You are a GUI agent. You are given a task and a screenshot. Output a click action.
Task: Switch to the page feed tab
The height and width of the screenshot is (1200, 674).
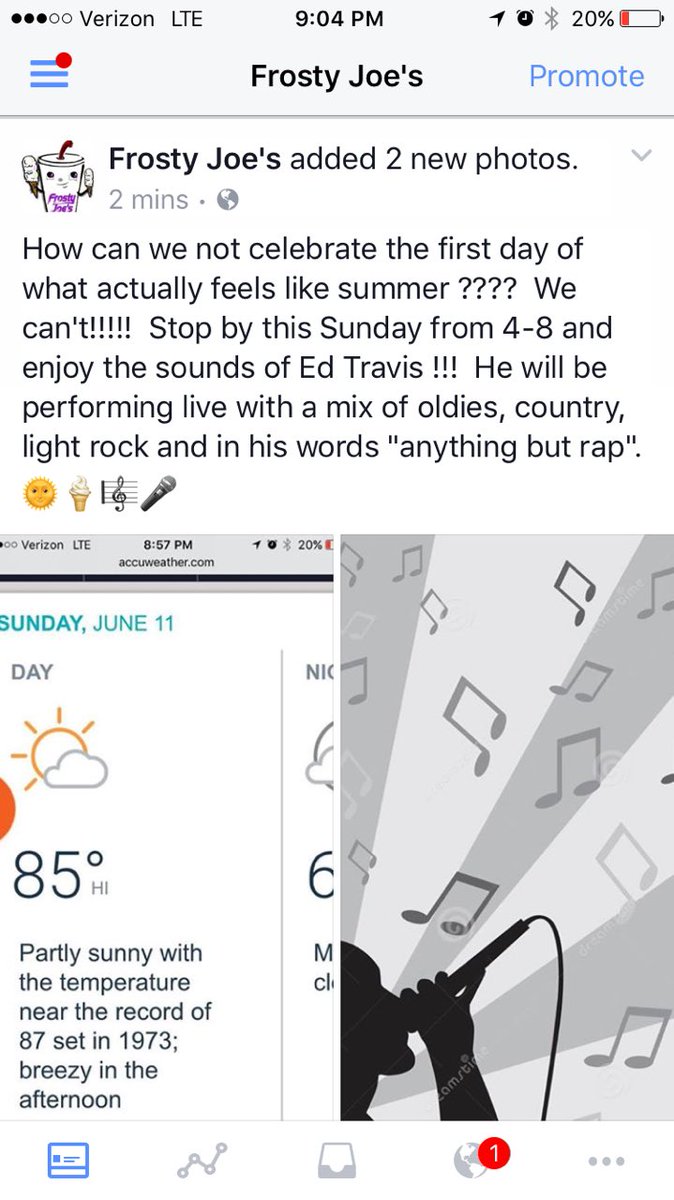point(68,1160)
